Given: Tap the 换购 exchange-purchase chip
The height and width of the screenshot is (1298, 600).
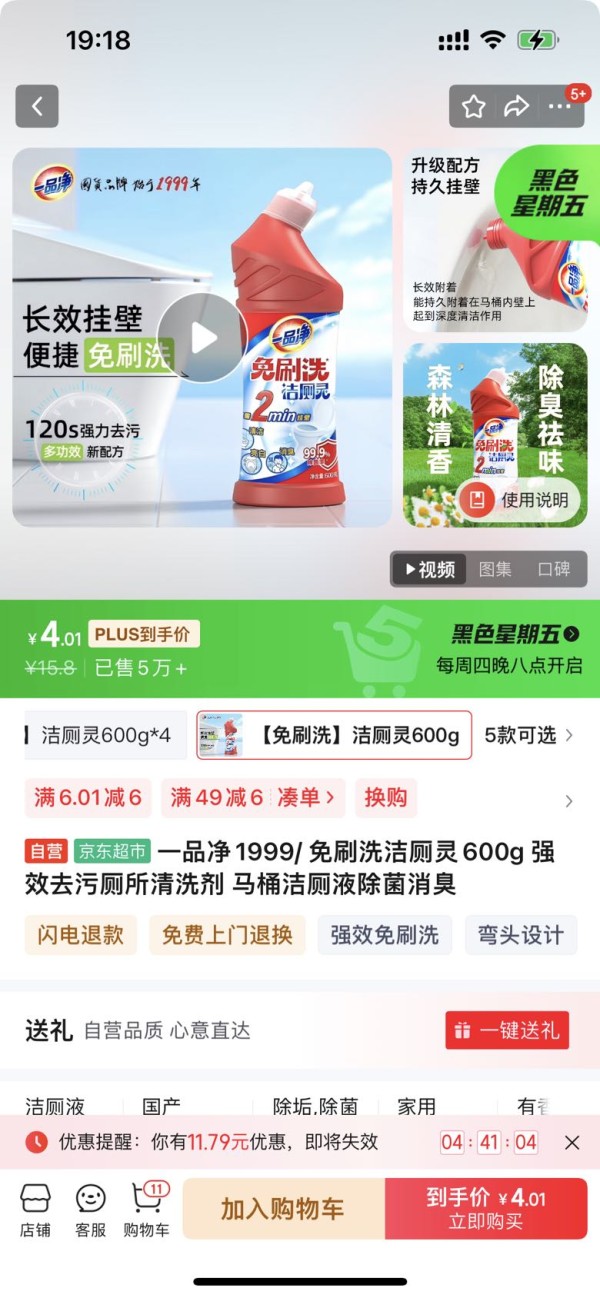Looking at the screenshot, I should click(385, 797).
